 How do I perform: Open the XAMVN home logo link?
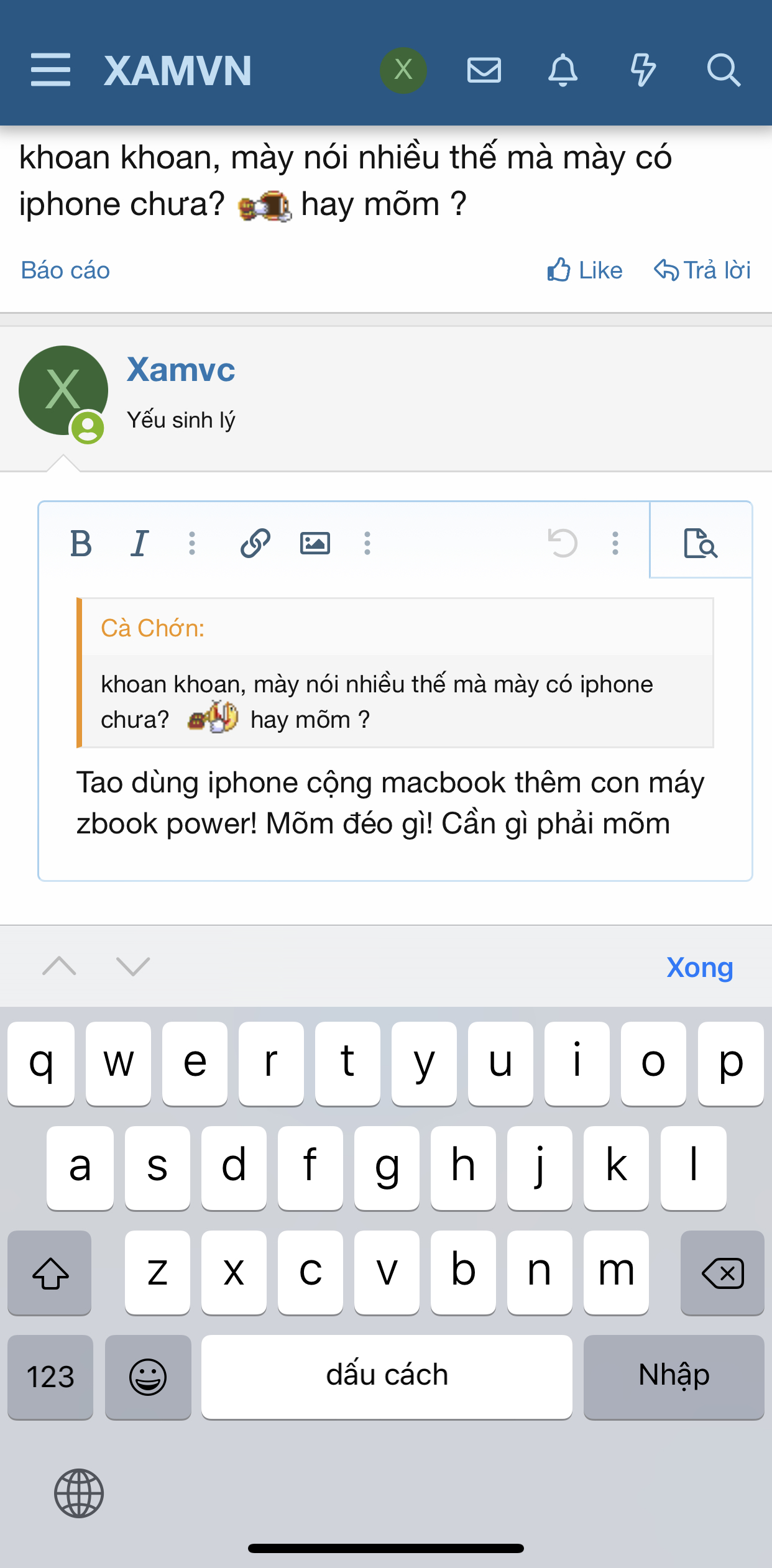click(178, 70)
